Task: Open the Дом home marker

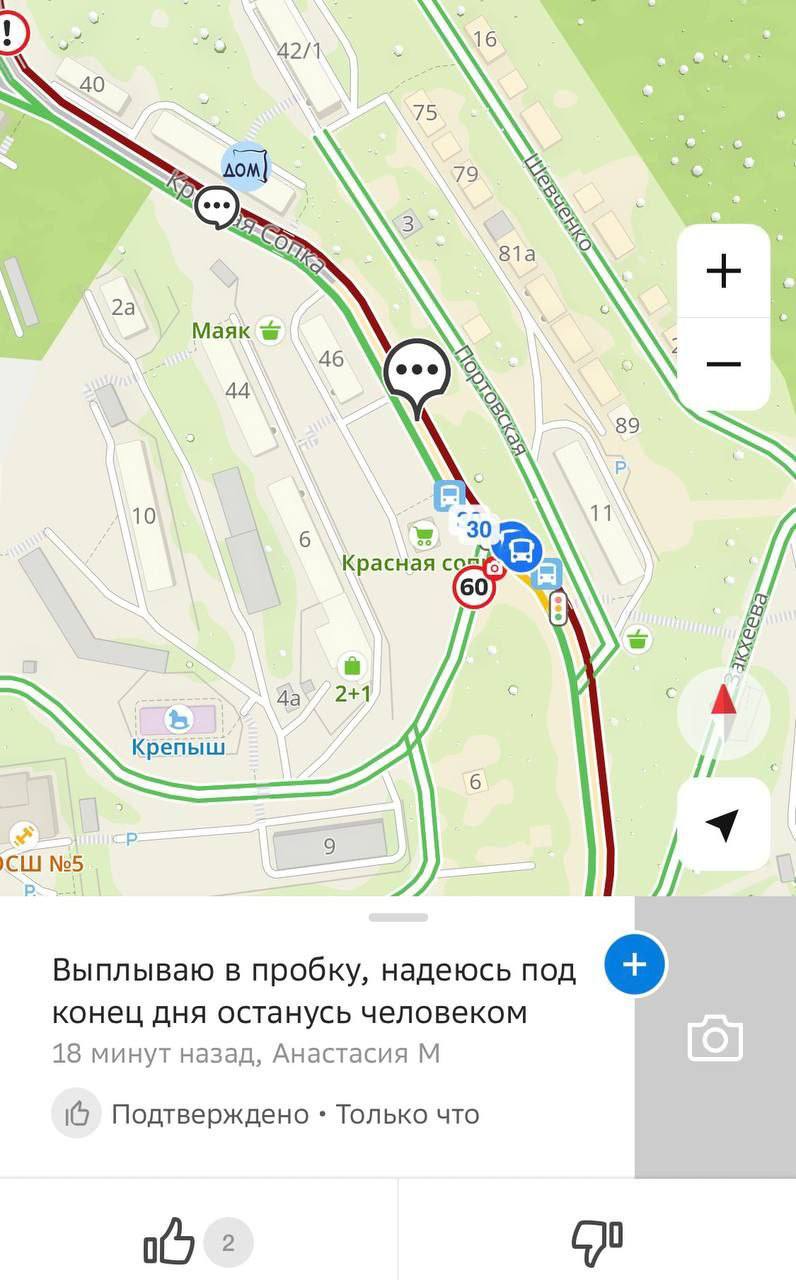Action: [244, 166]
